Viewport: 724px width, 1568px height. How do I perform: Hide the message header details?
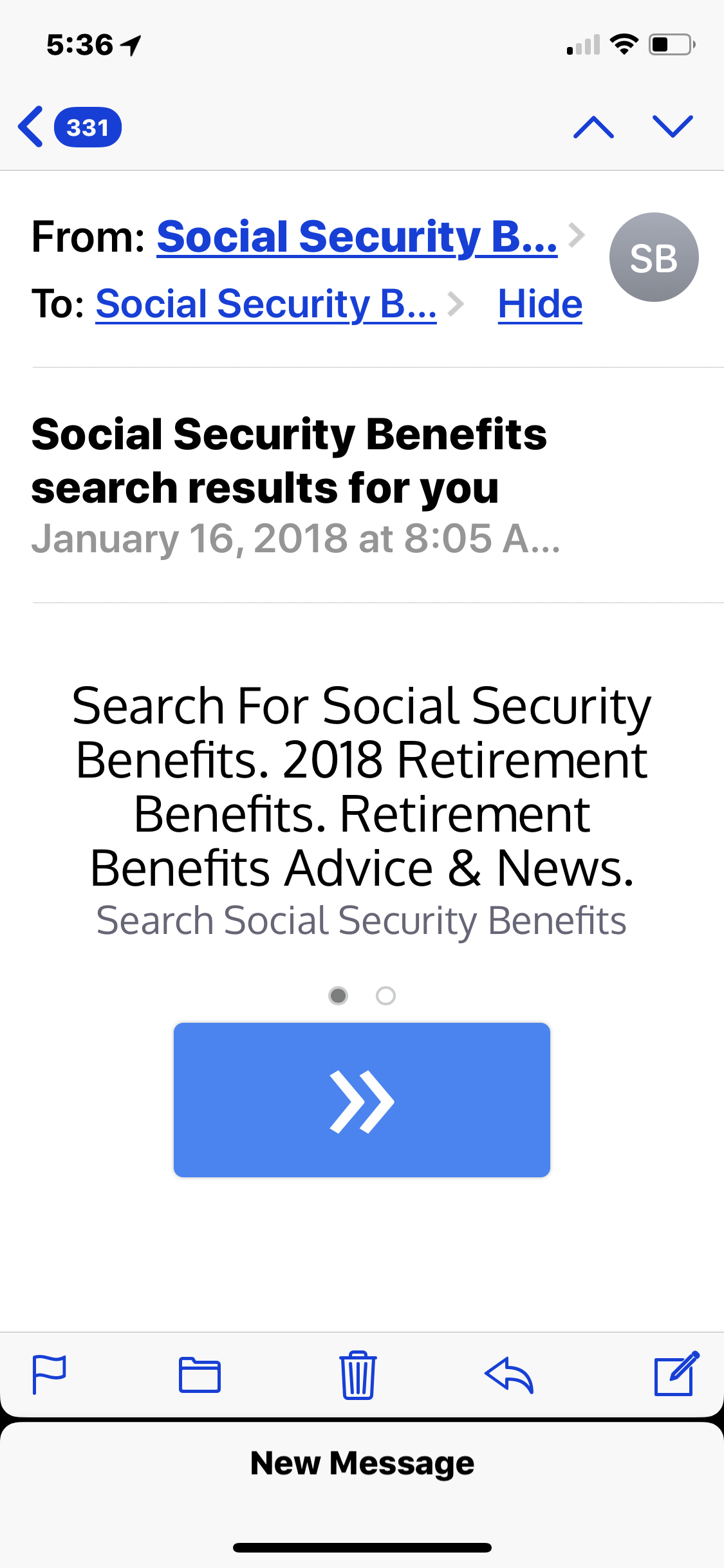[540, 304]
